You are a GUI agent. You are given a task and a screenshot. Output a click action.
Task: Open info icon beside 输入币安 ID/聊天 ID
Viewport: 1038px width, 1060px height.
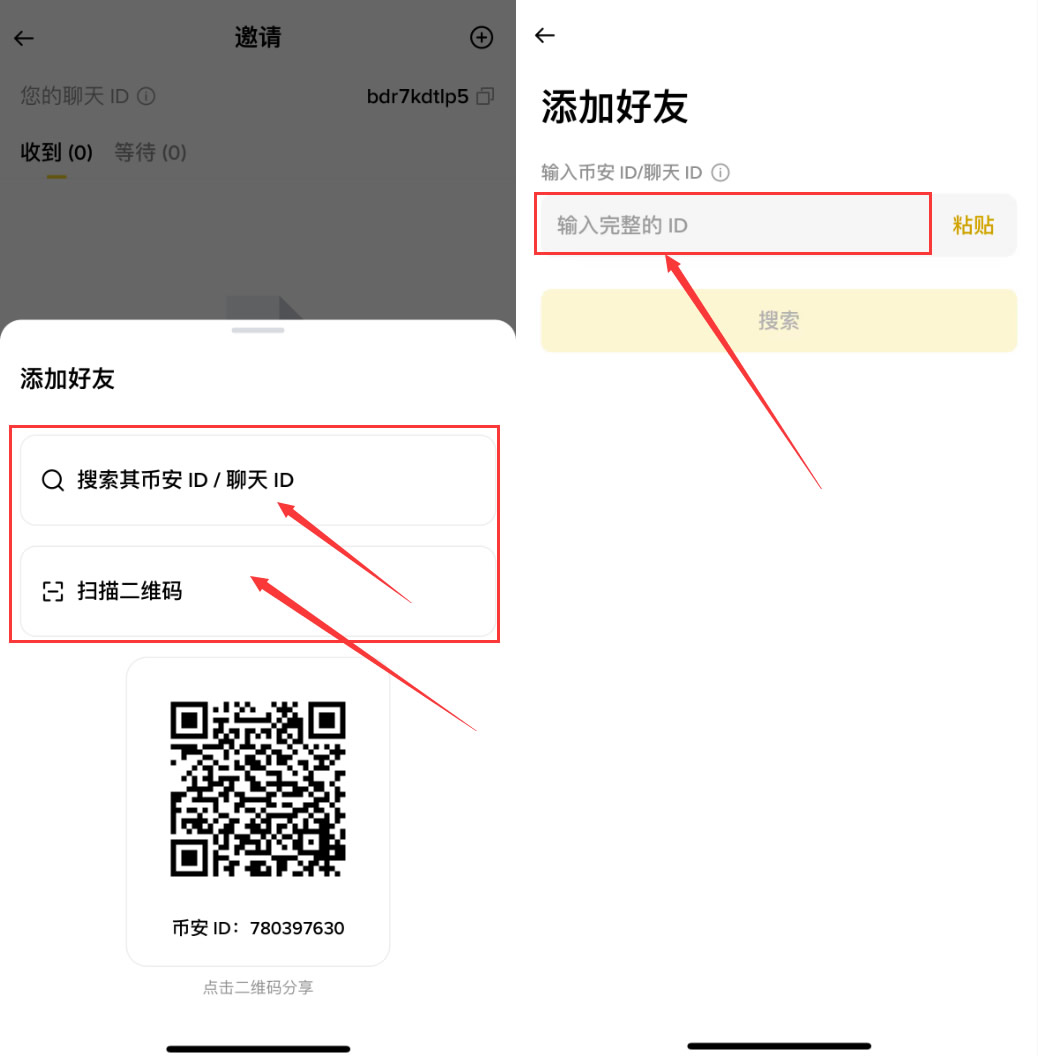(x=720, y=173)
